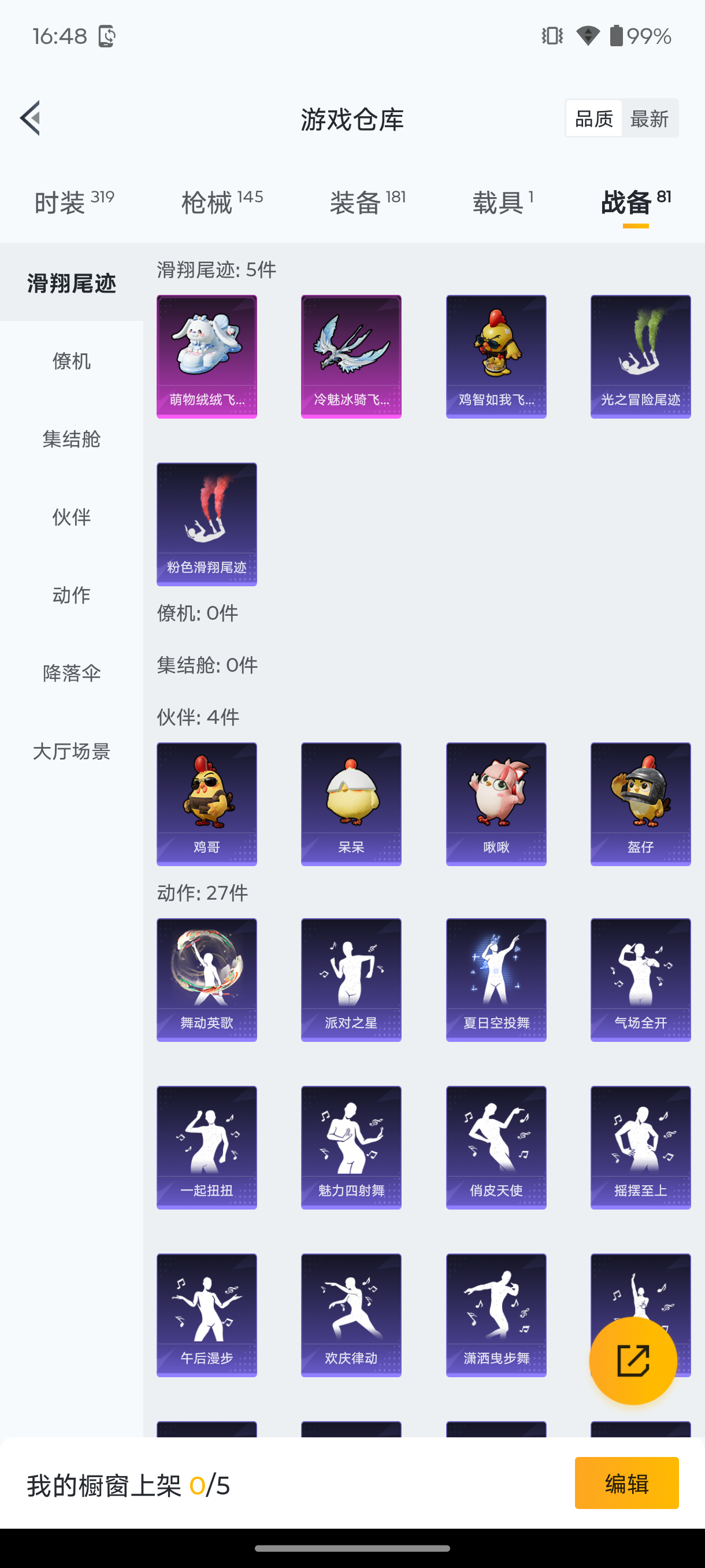
Task: View the 夏日空投舞 emote
Action: (496, 979)
